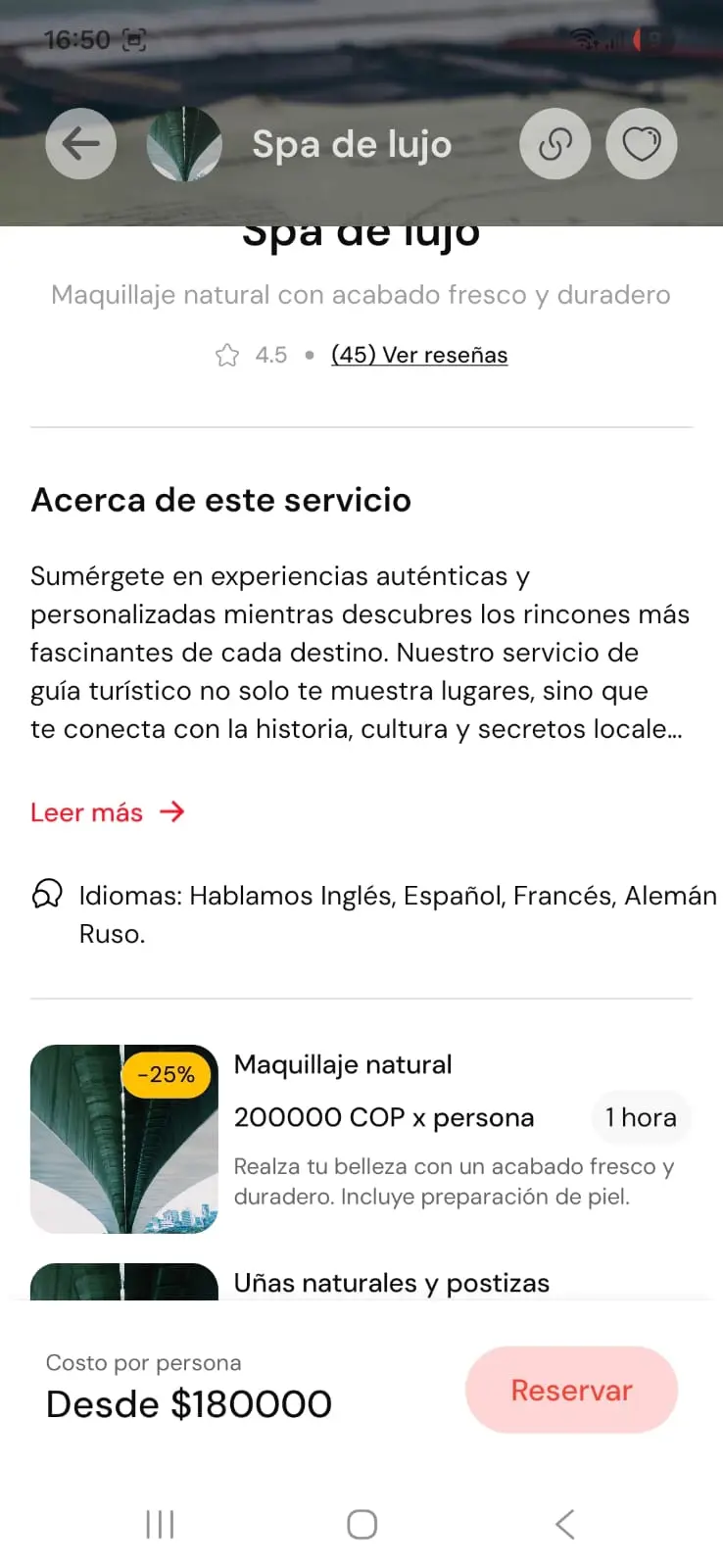Open Maquillaje natural service details

click(x=342, y=1064)
